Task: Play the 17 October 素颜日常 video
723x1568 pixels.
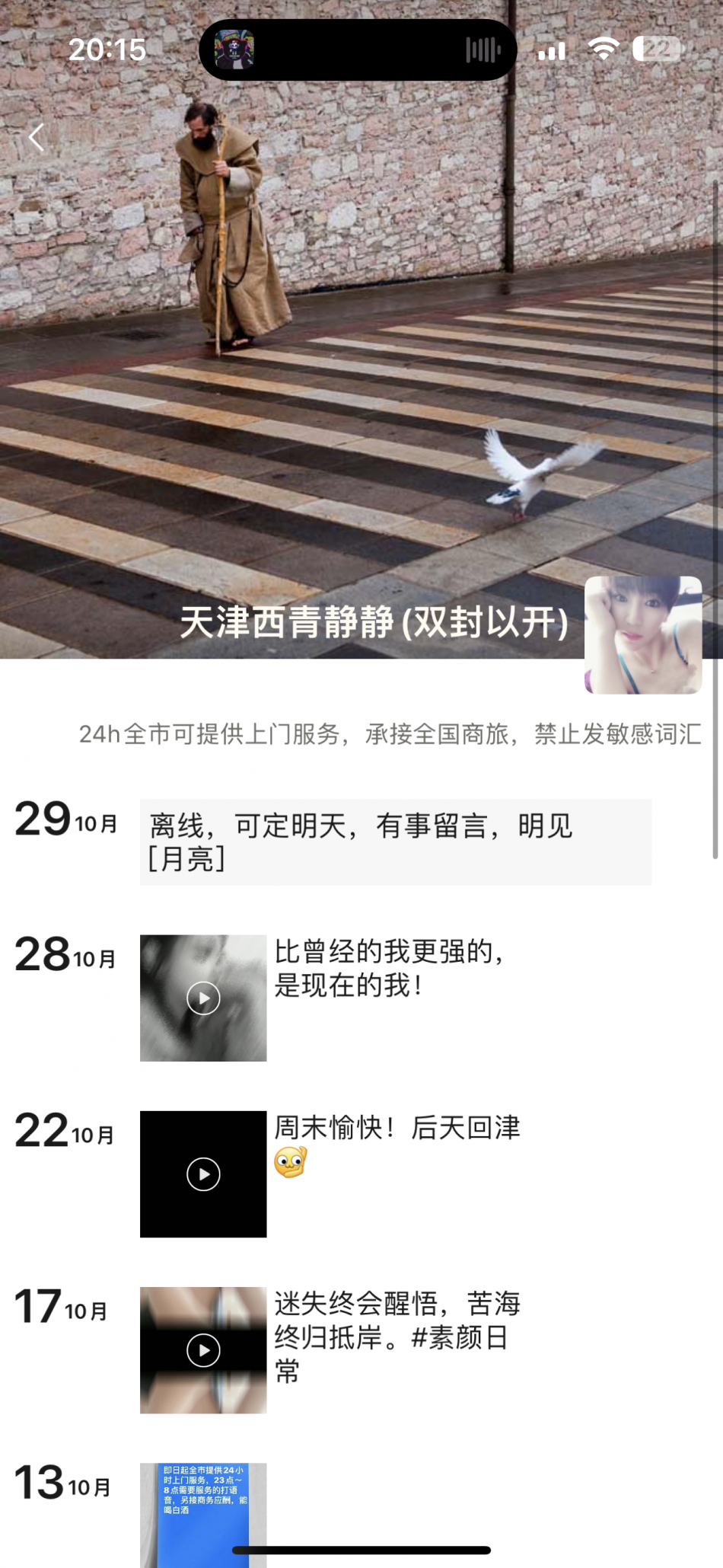Action: pos(203,1349)
